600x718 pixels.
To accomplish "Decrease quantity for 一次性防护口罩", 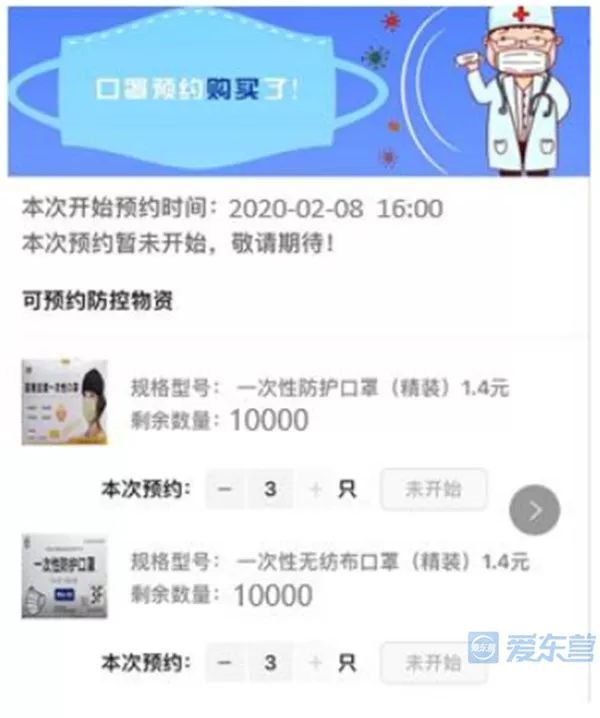I will tap(225, 490).
